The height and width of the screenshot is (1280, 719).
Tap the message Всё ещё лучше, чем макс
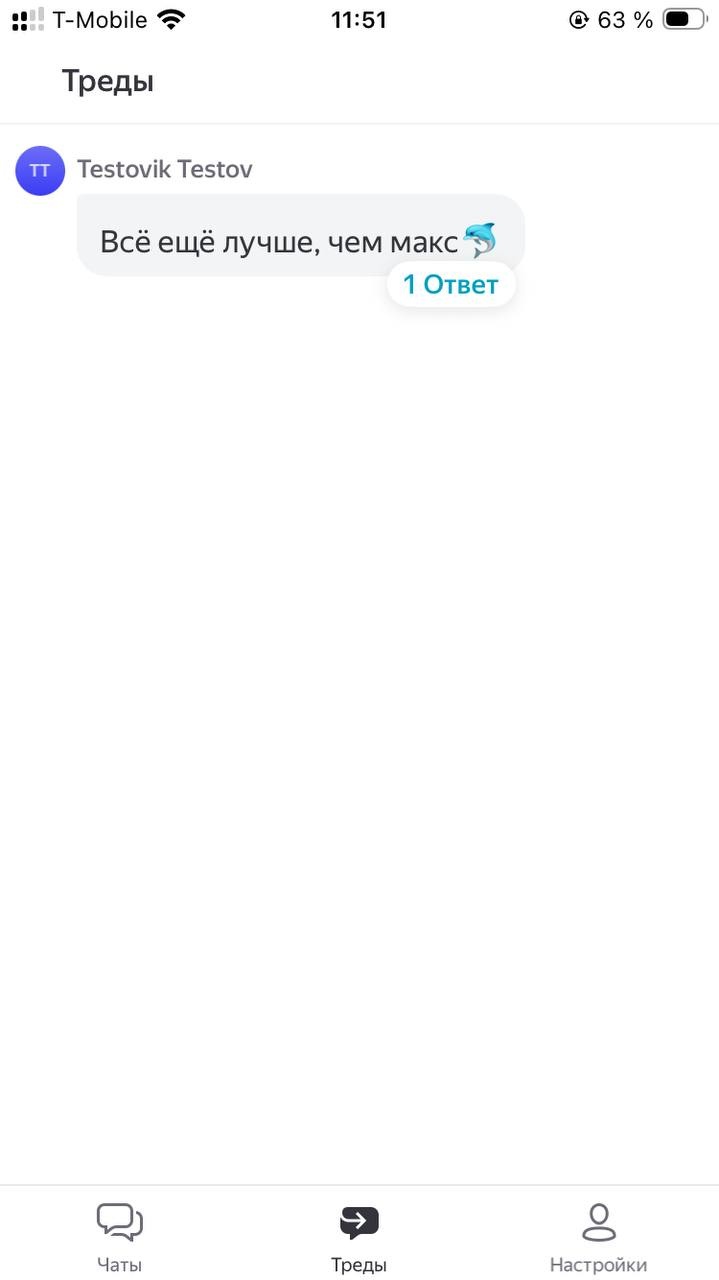(280, 240)
